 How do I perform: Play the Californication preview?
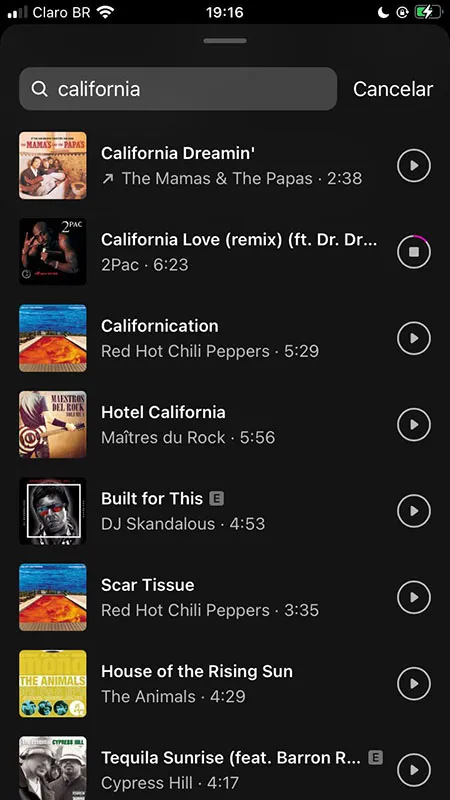414,338
